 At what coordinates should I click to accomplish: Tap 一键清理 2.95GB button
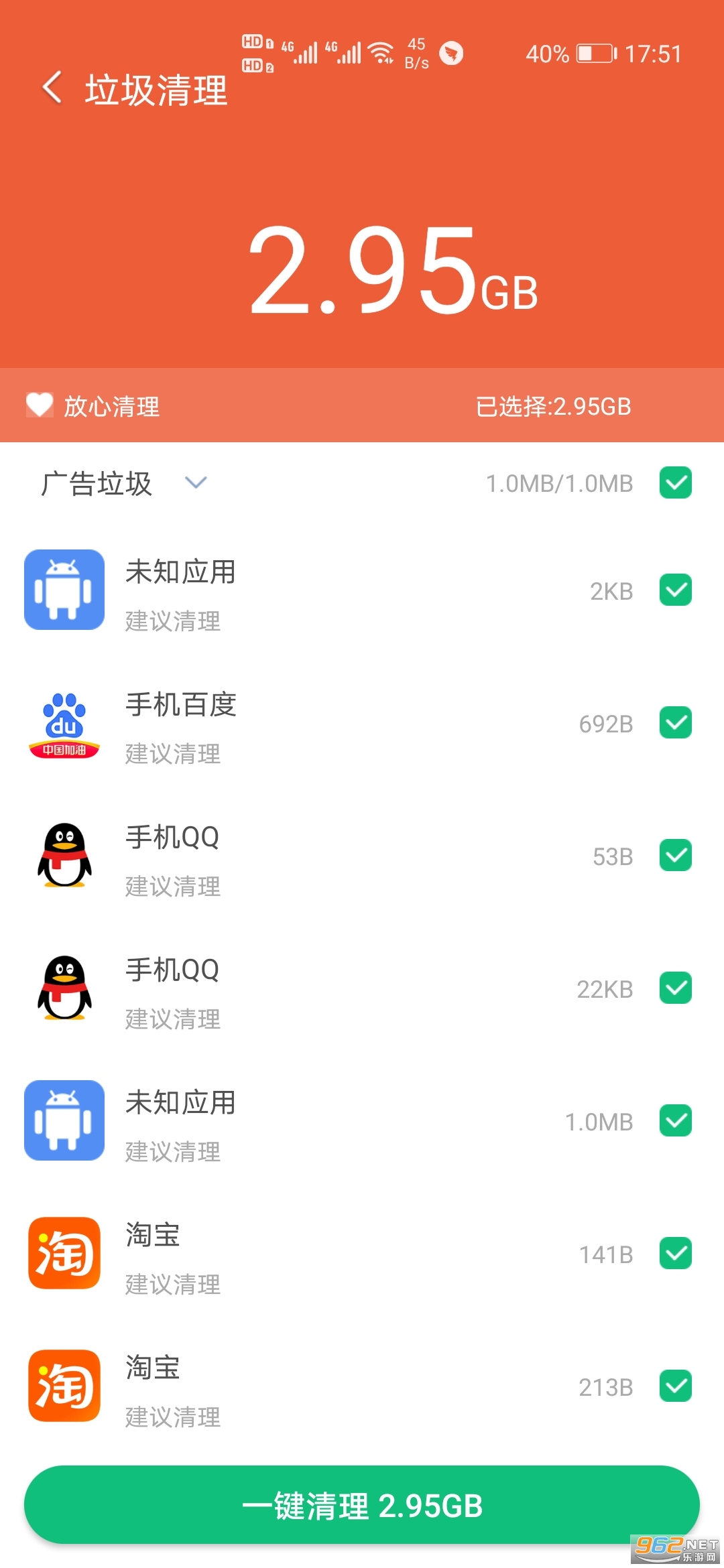pos(362,1505)
